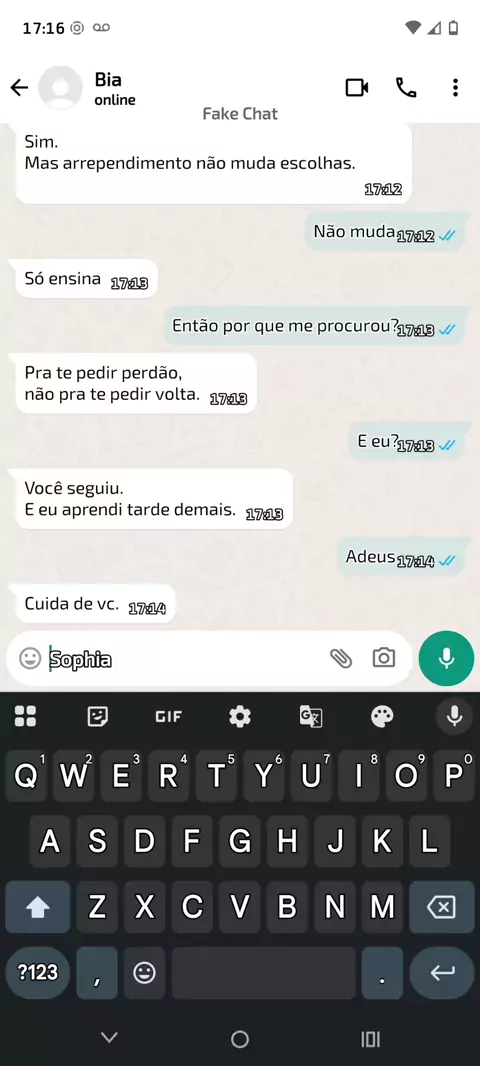Go back from Bia's chat

[x=19, y=88]
